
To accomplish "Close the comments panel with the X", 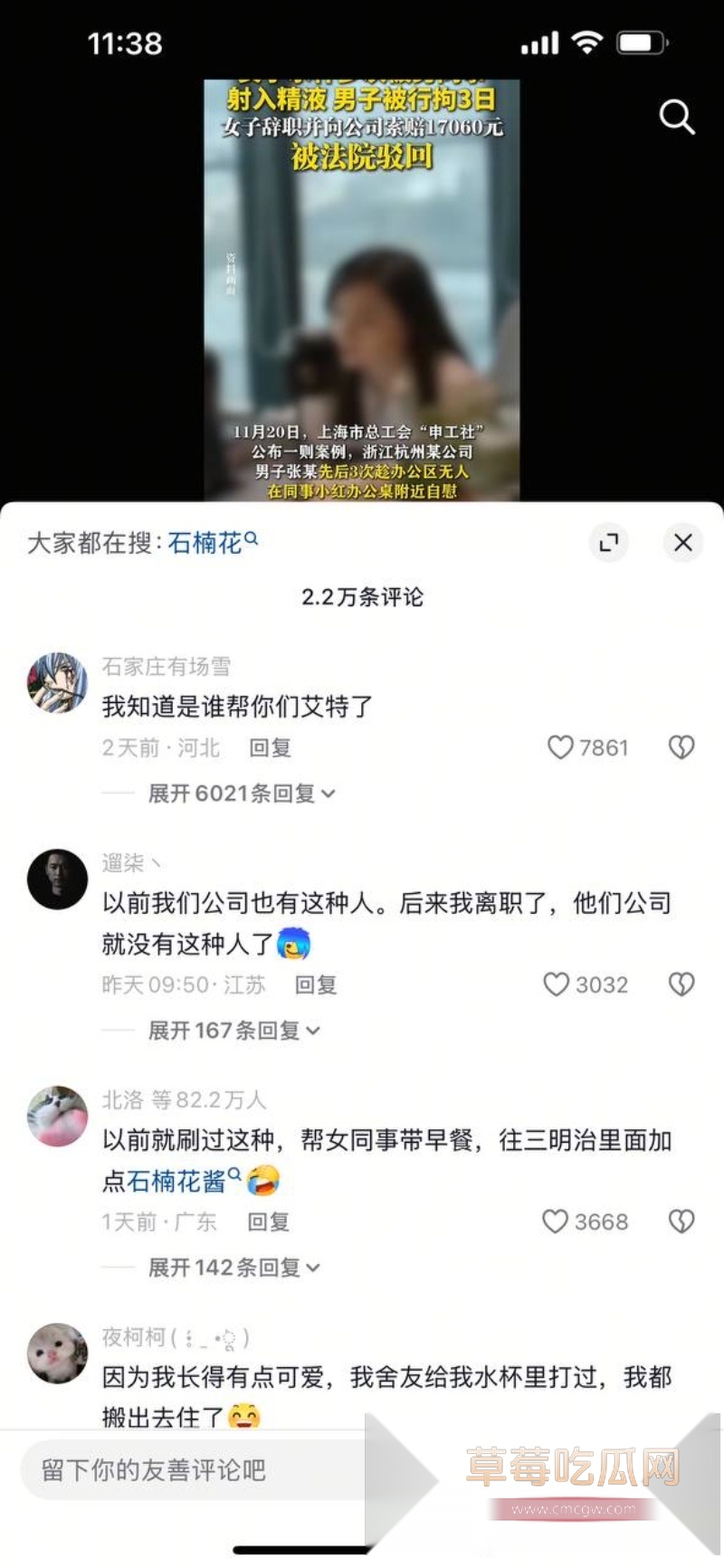I will coord(683,543).
